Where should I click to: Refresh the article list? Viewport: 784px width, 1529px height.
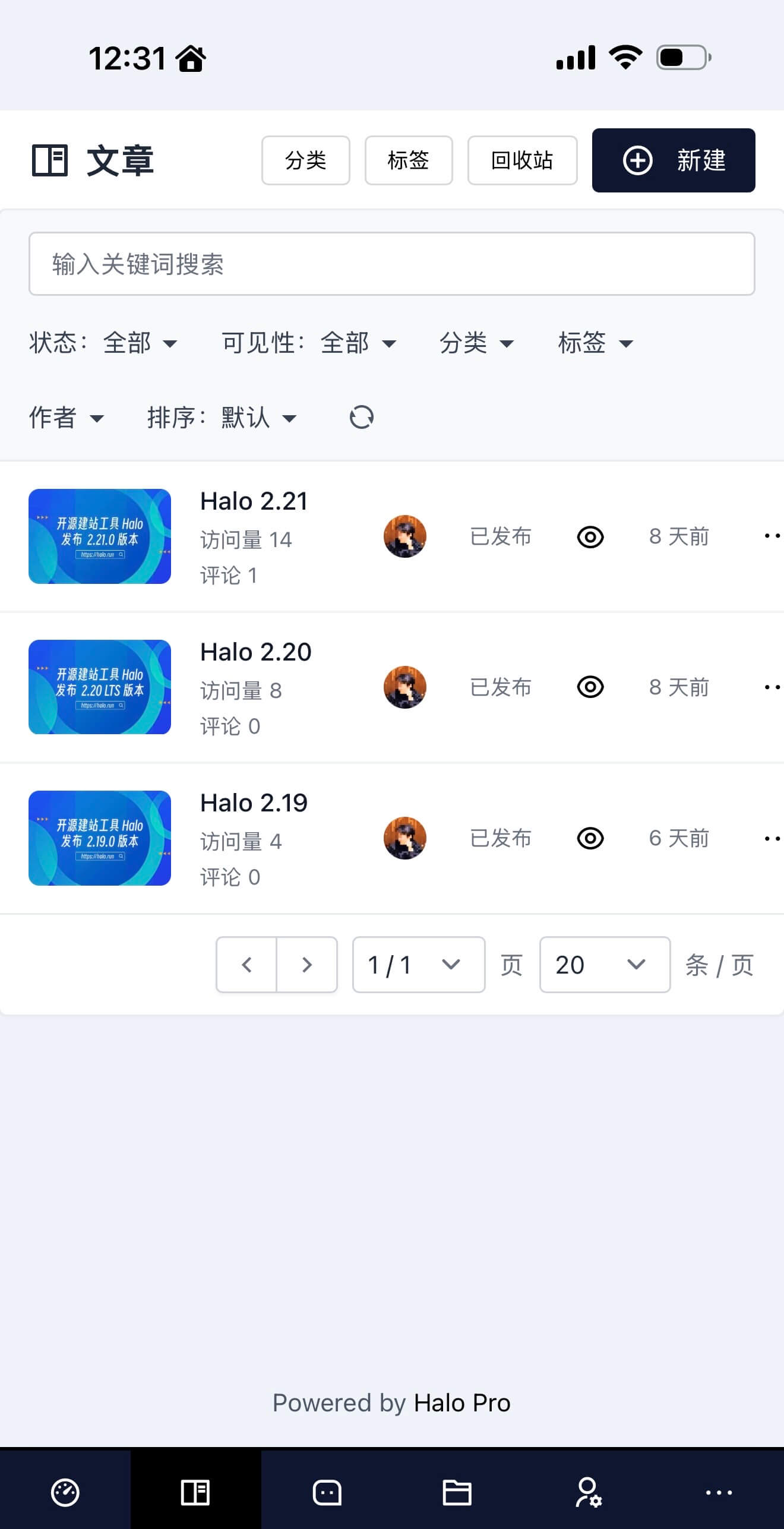click(x=361, y=418)
